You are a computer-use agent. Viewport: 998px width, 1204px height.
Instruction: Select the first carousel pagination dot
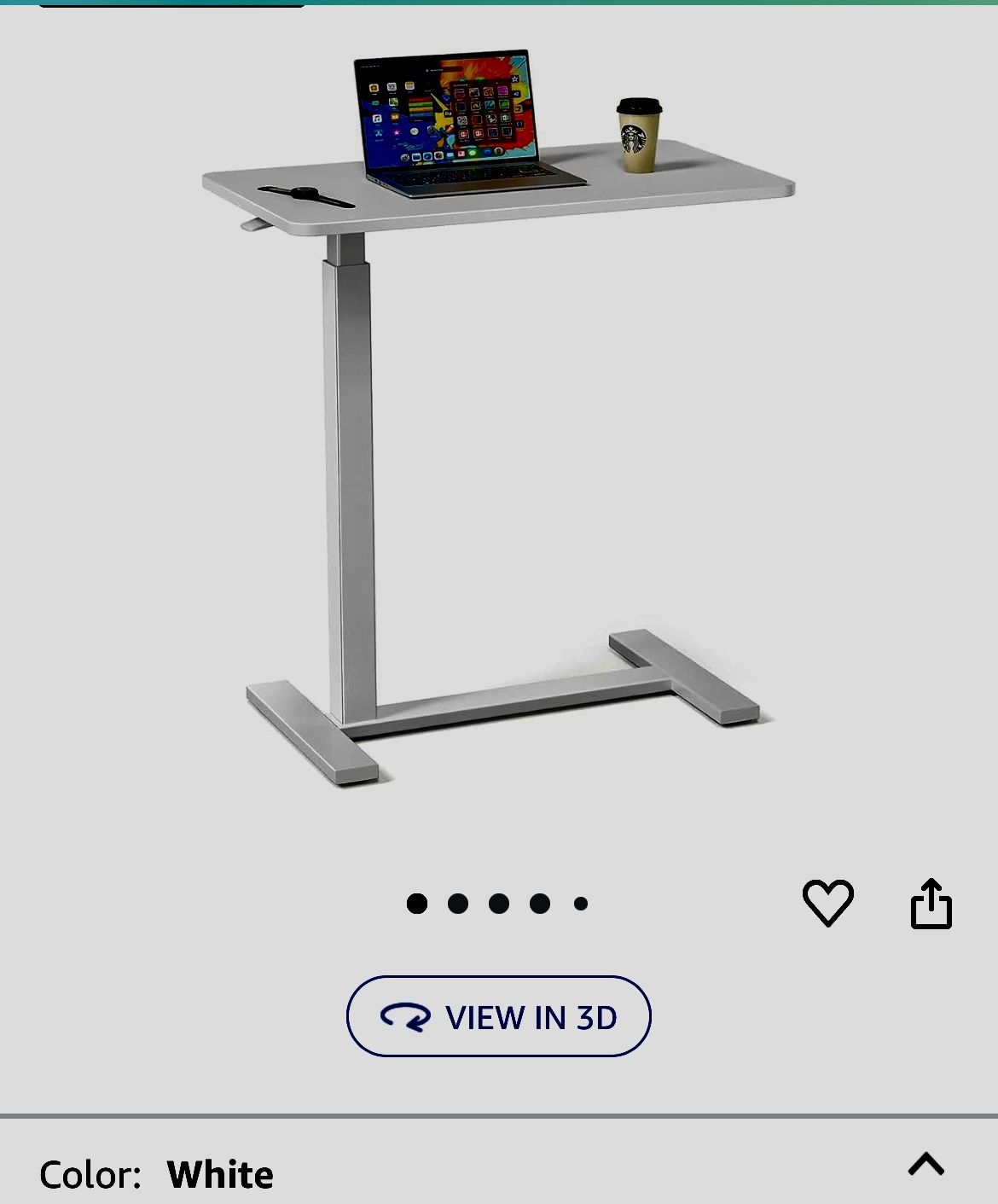417,903
